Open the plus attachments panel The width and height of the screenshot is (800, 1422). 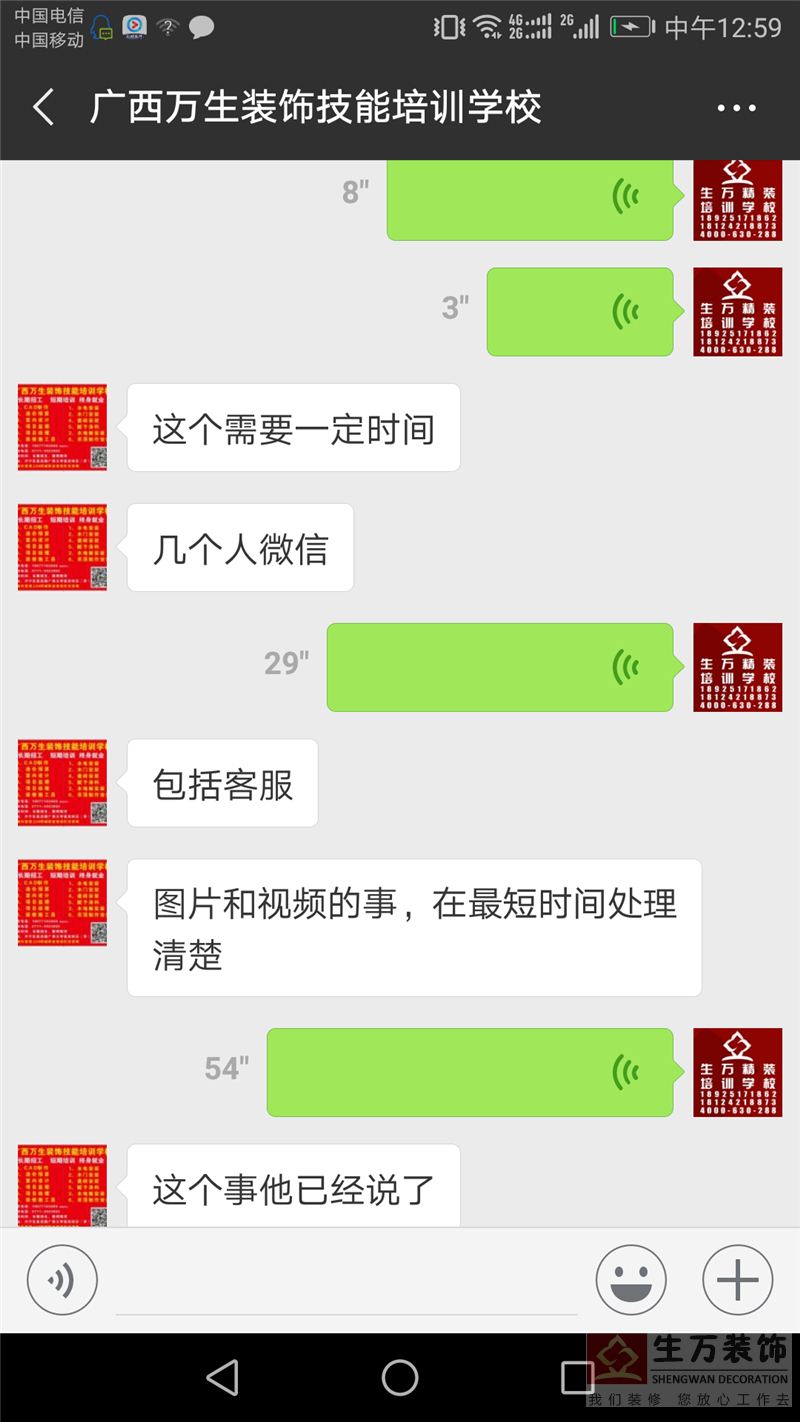click(x=738, y=1280)
